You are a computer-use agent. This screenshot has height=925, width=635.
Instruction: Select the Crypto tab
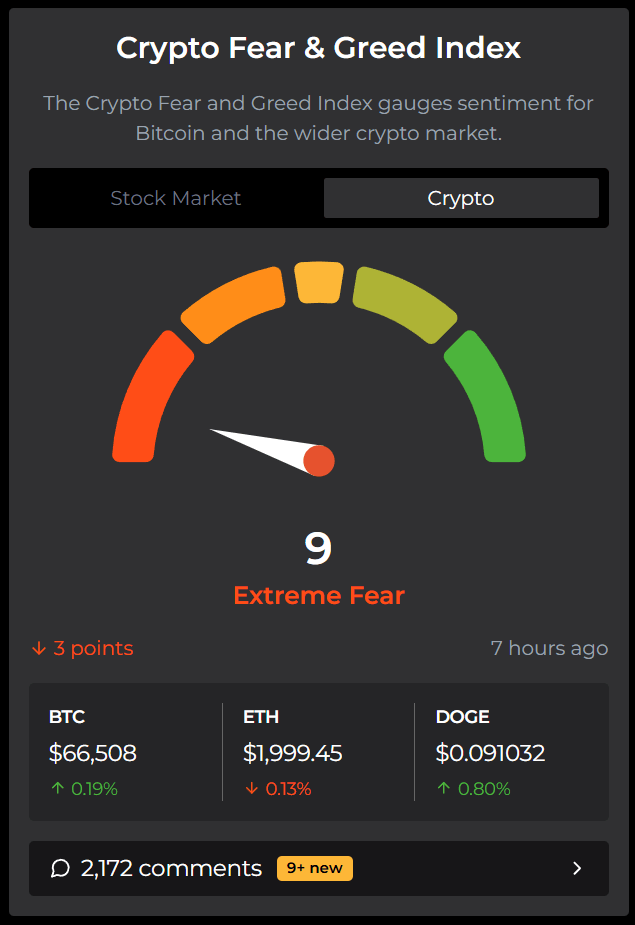click(461, 198)
